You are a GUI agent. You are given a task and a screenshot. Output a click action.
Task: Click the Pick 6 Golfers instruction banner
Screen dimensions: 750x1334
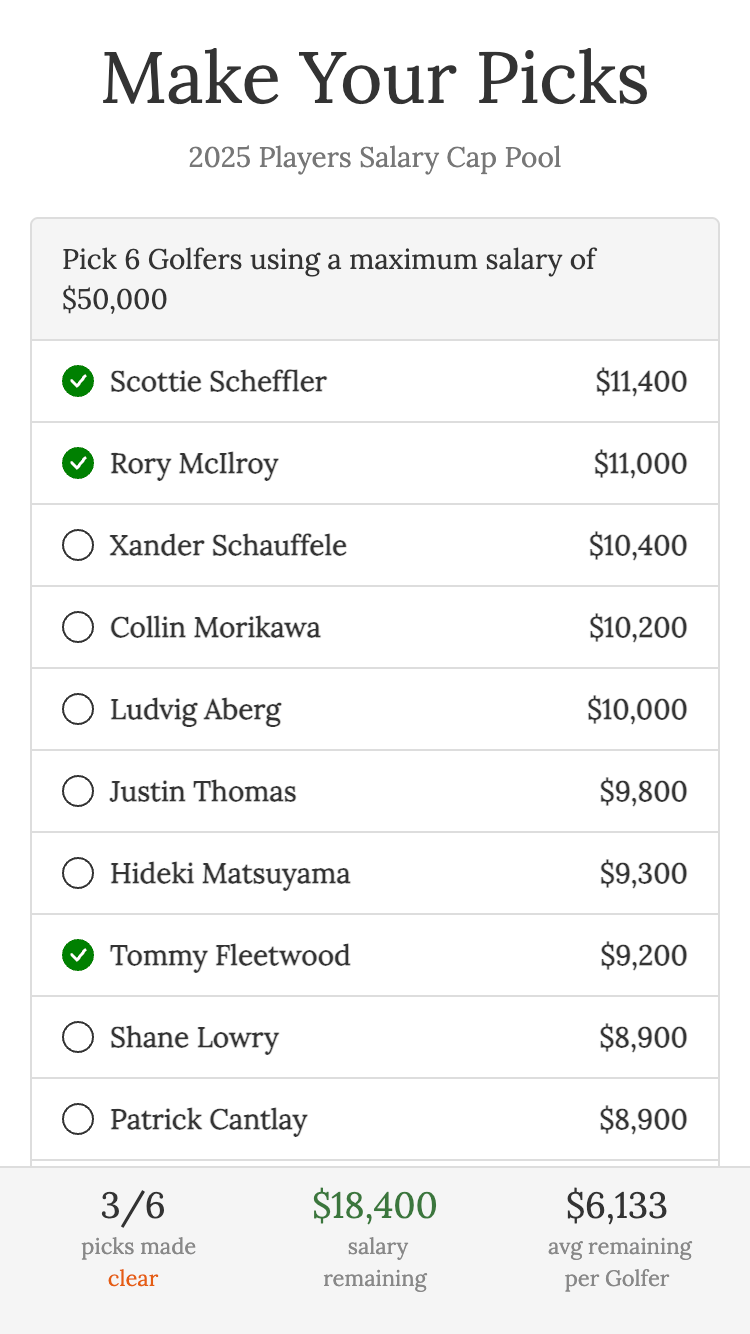click(375, 279)
